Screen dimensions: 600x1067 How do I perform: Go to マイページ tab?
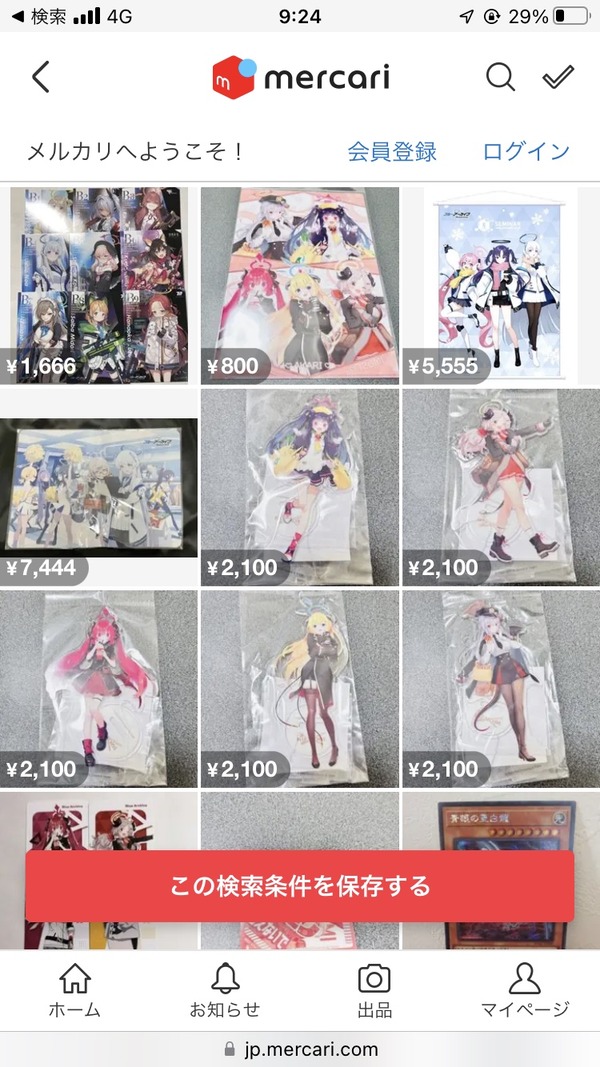[524, 991]
